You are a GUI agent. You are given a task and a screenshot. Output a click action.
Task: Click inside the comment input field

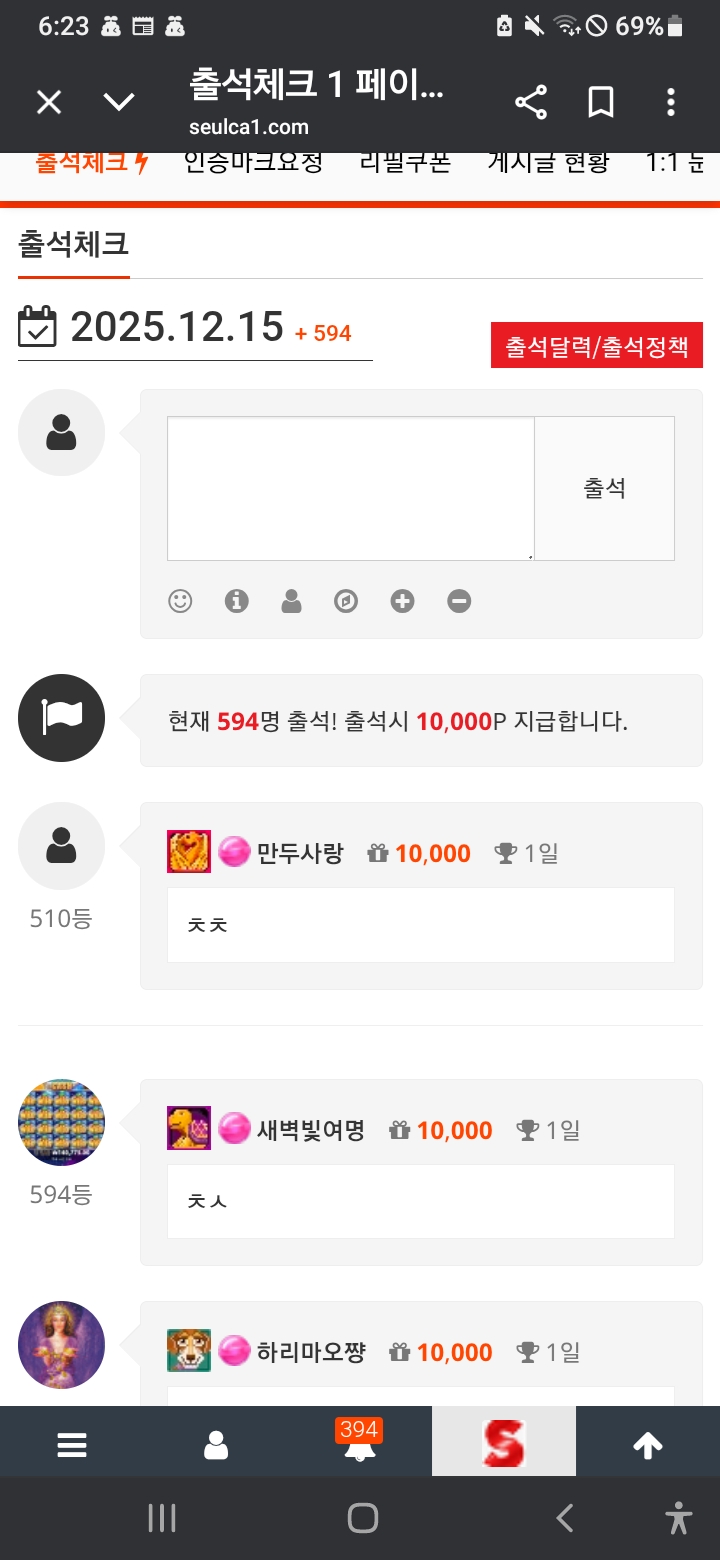350,487
